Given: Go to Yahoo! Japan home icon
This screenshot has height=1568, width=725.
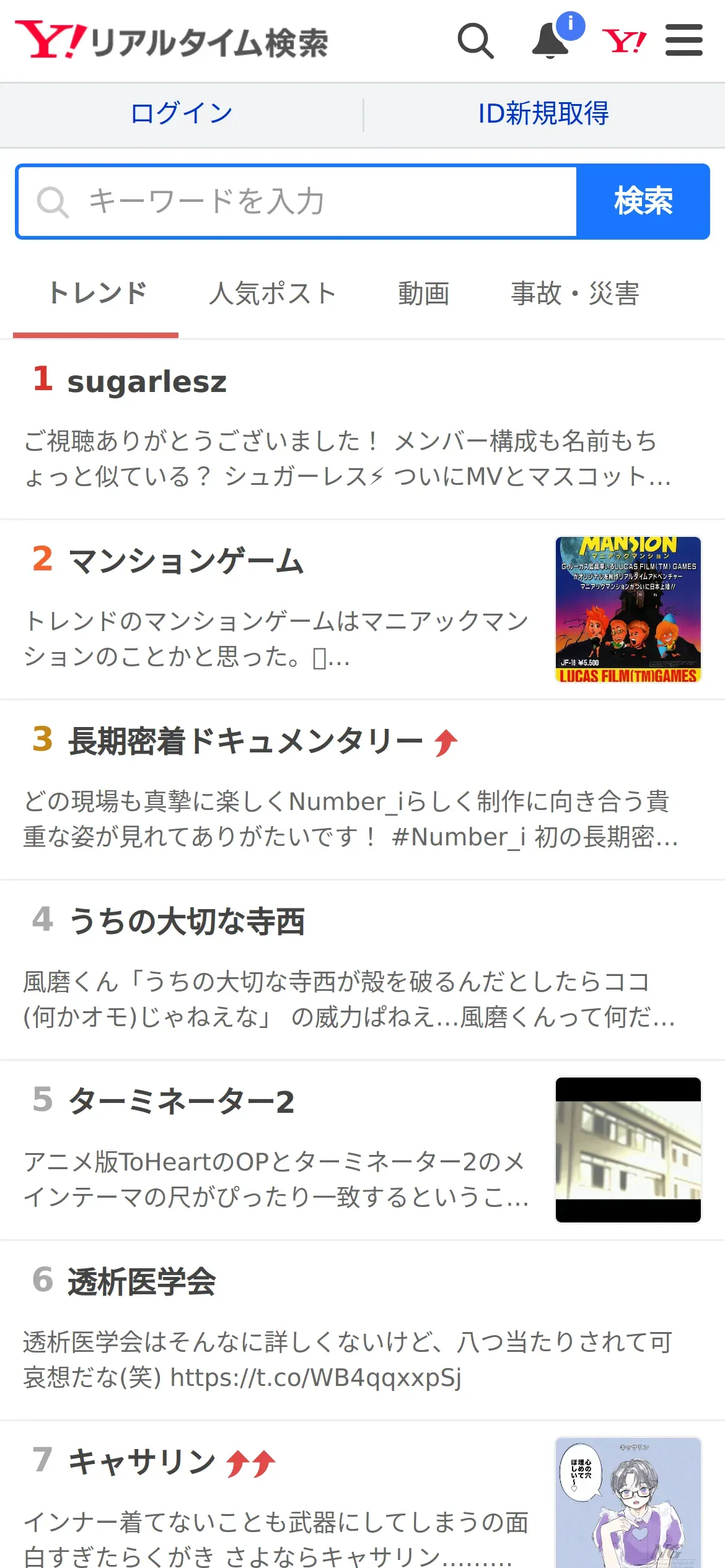Looking at the screenshot, I should [x=624, y=41].
